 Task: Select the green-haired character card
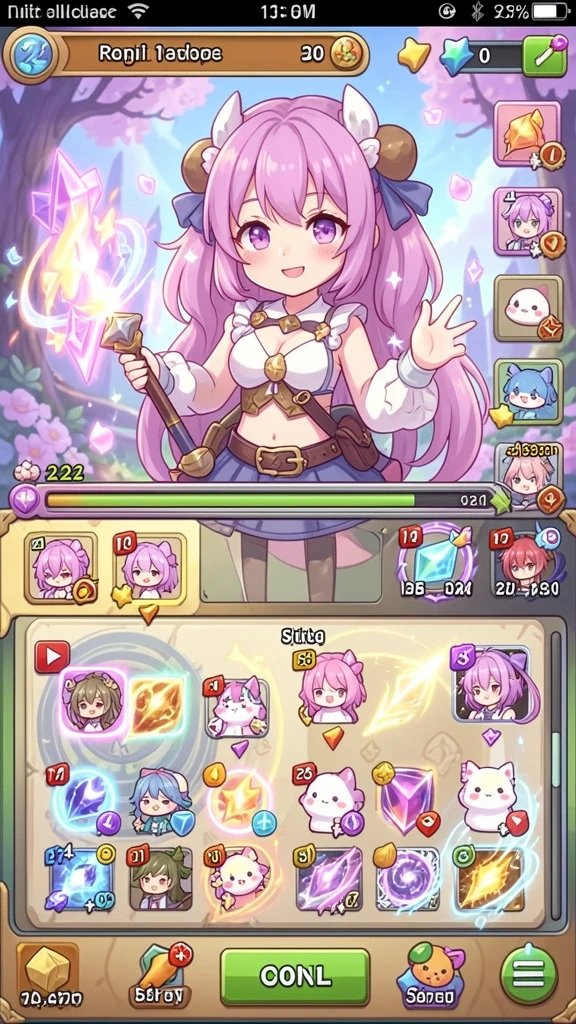tap(161, 878)
